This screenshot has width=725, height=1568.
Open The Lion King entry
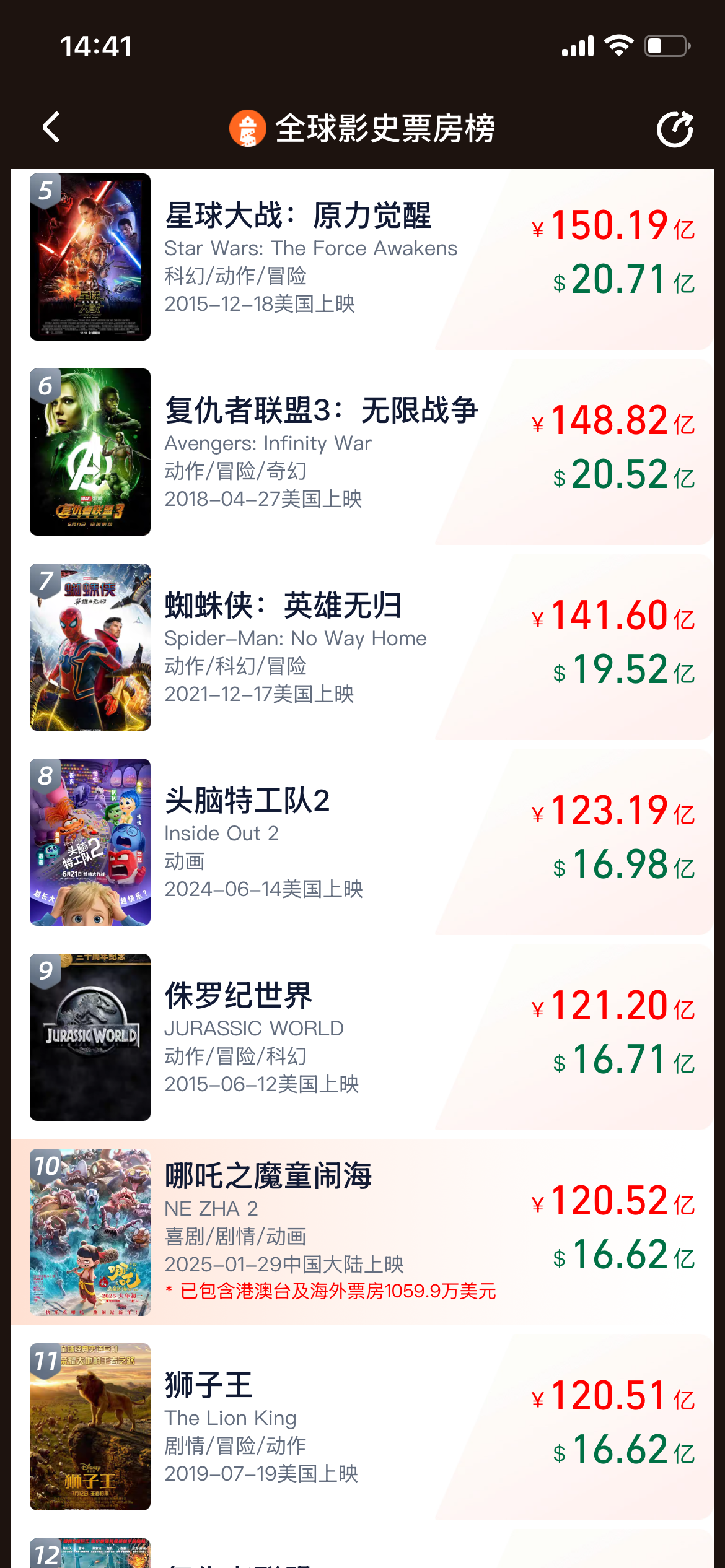(310, 1426)
